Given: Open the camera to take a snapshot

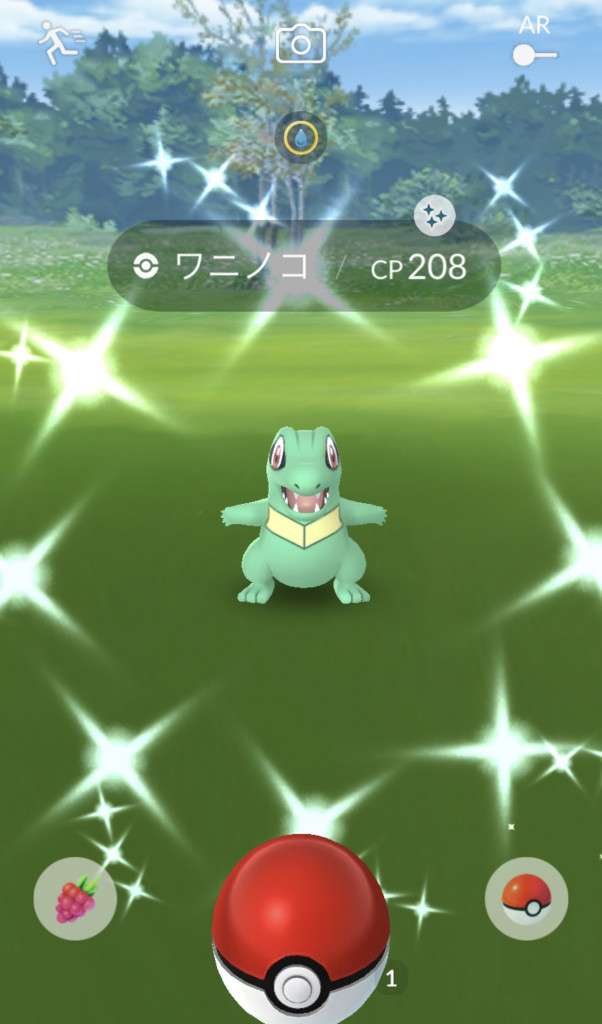Looking at the screenshot, I should pyautogui.click(x=300, y=43).
